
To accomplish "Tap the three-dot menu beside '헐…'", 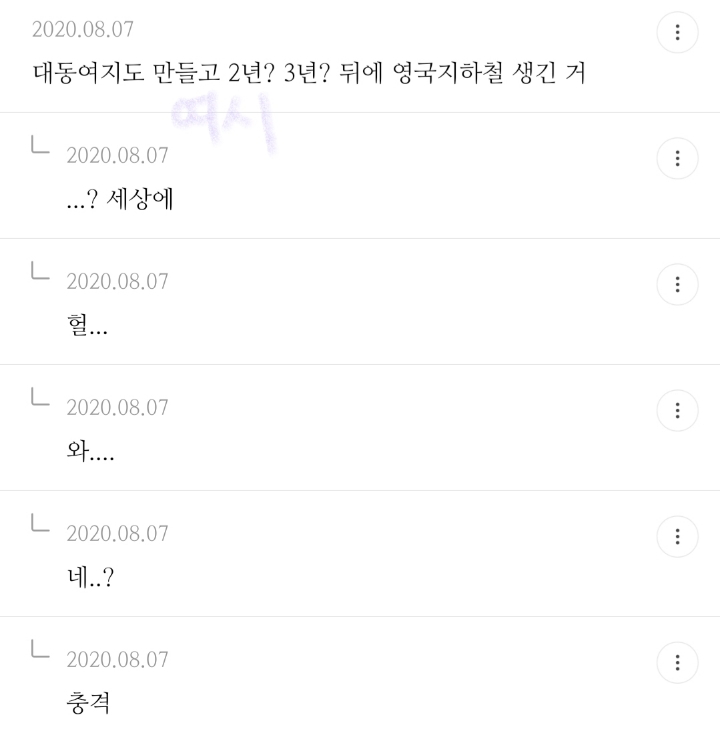I will click(x=677, y=284).
